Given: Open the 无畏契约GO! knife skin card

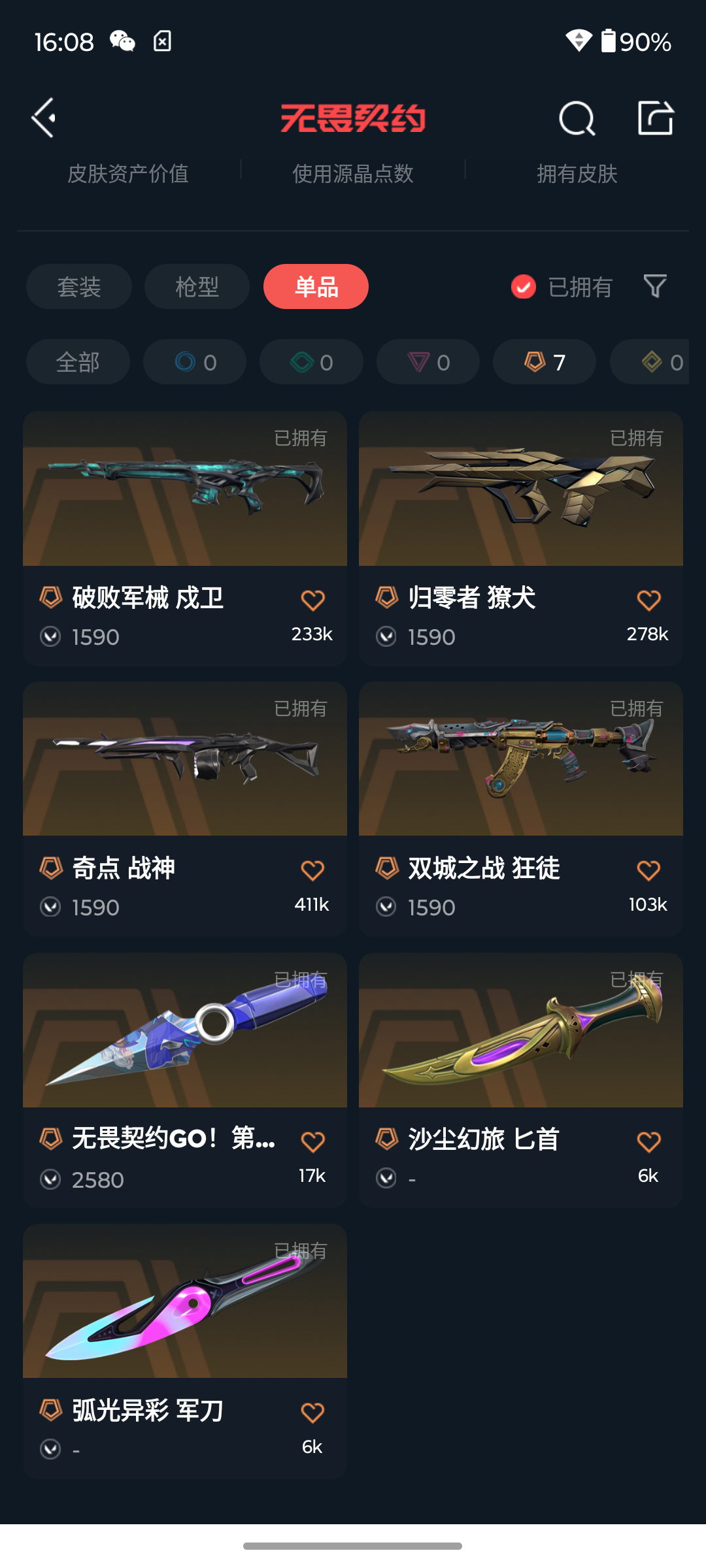Looking at the screenshot, I should click(x=185, y=1080).
